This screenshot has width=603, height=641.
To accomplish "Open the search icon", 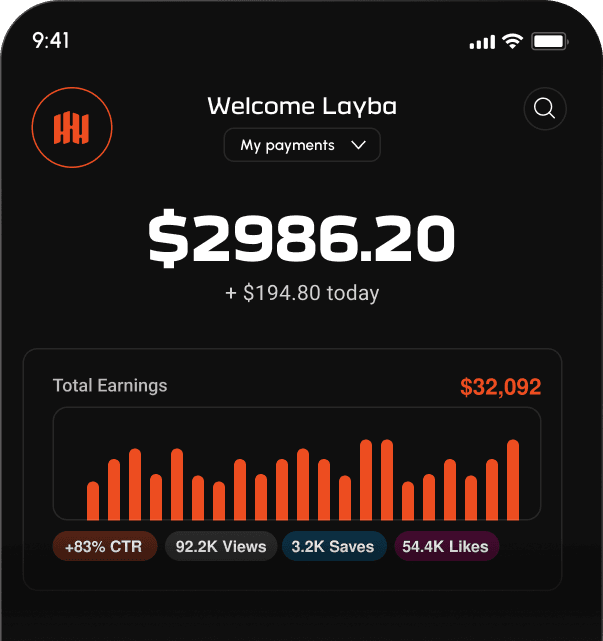I will pos(545,109).
